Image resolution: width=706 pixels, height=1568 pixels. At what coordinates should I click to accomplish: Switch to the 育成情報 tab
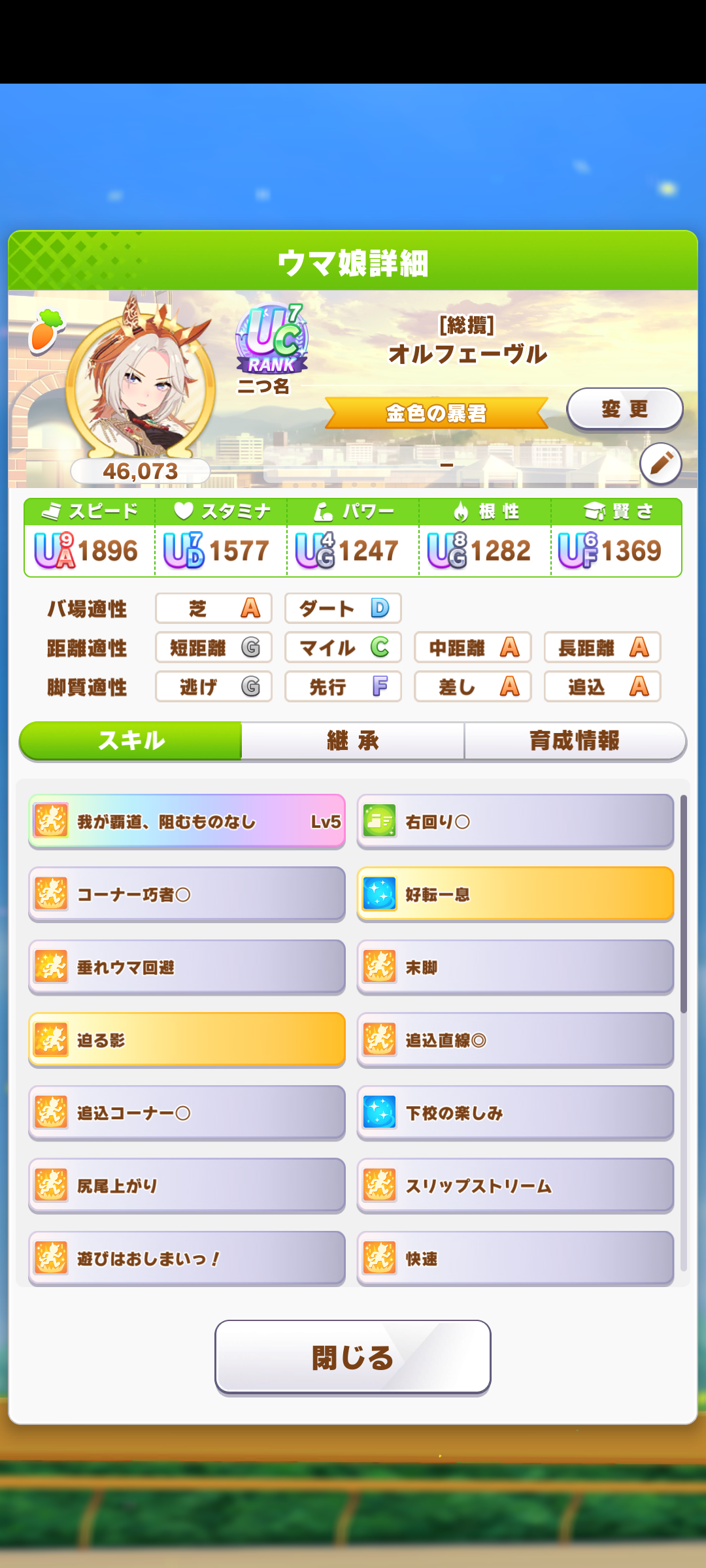click(575, 741)
